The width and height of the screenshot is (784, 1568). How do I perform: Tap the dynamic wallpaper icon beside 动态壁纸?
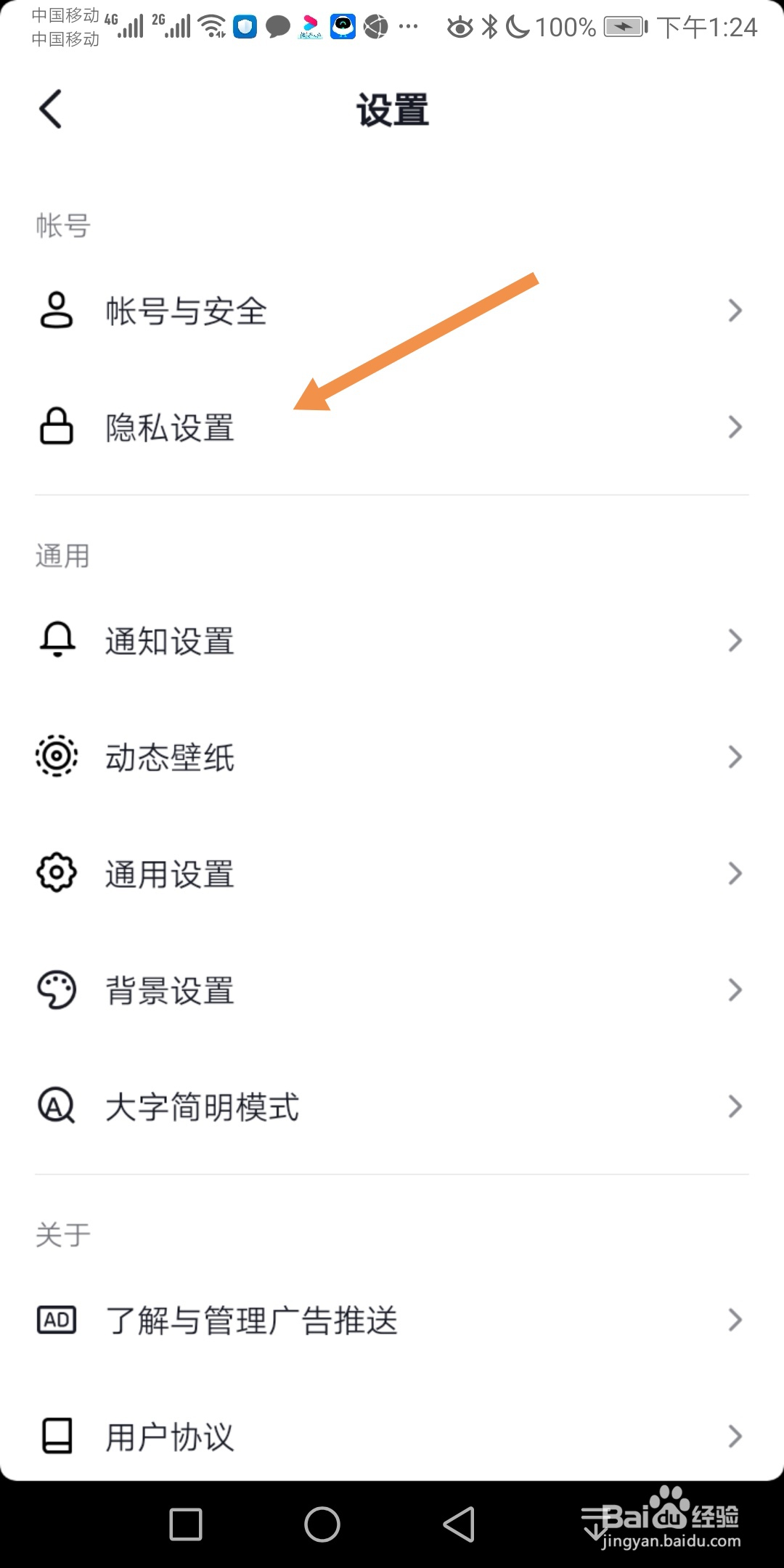(57, 757)
